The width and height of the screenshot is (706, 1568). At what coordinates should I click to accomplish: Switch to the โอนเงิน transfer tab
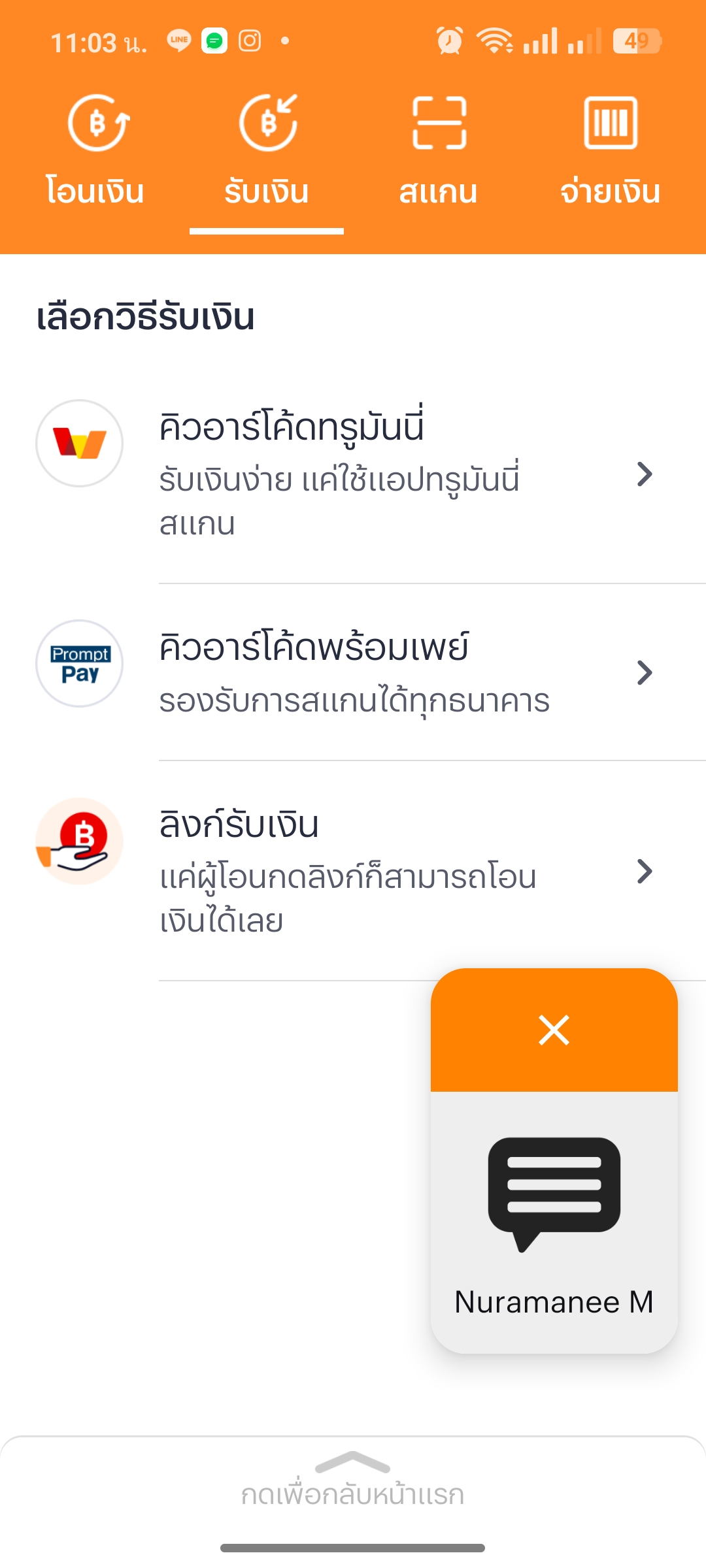(96, 152)
